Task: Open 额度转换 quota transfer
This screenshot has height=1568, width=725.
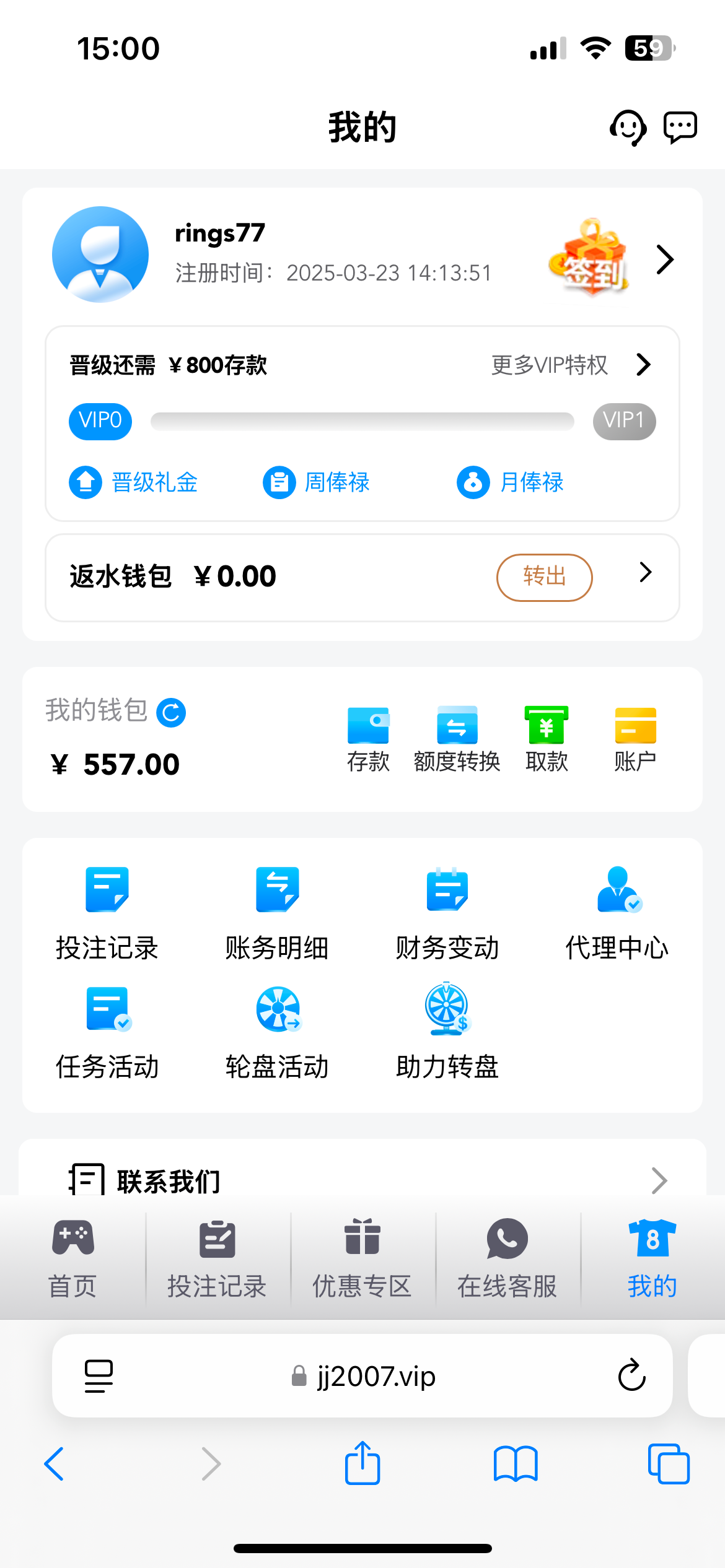Action: pos(457,738)
